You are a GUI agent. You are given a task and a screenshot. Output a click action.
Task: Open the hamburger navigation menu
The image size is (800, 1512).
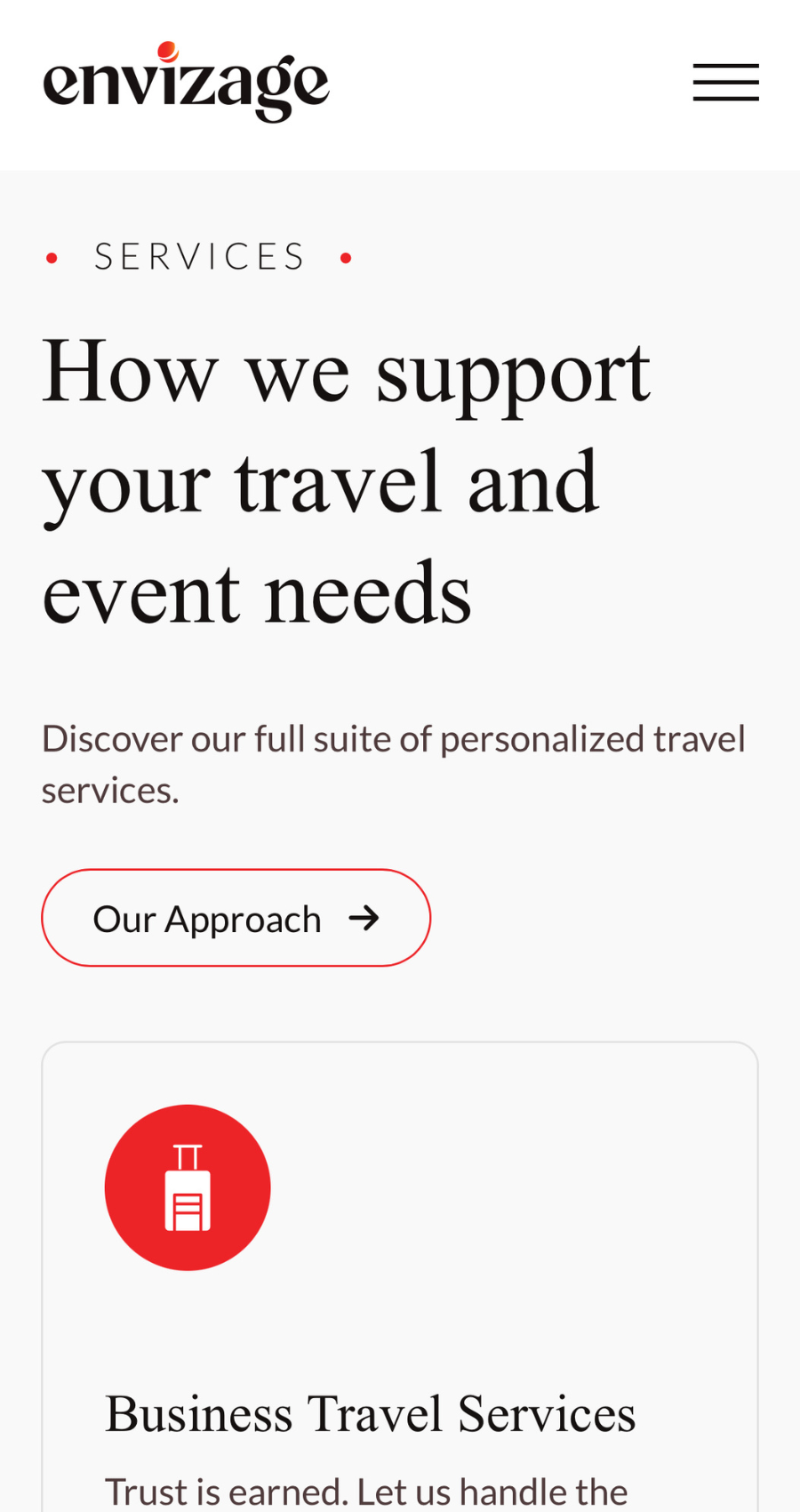726,83
